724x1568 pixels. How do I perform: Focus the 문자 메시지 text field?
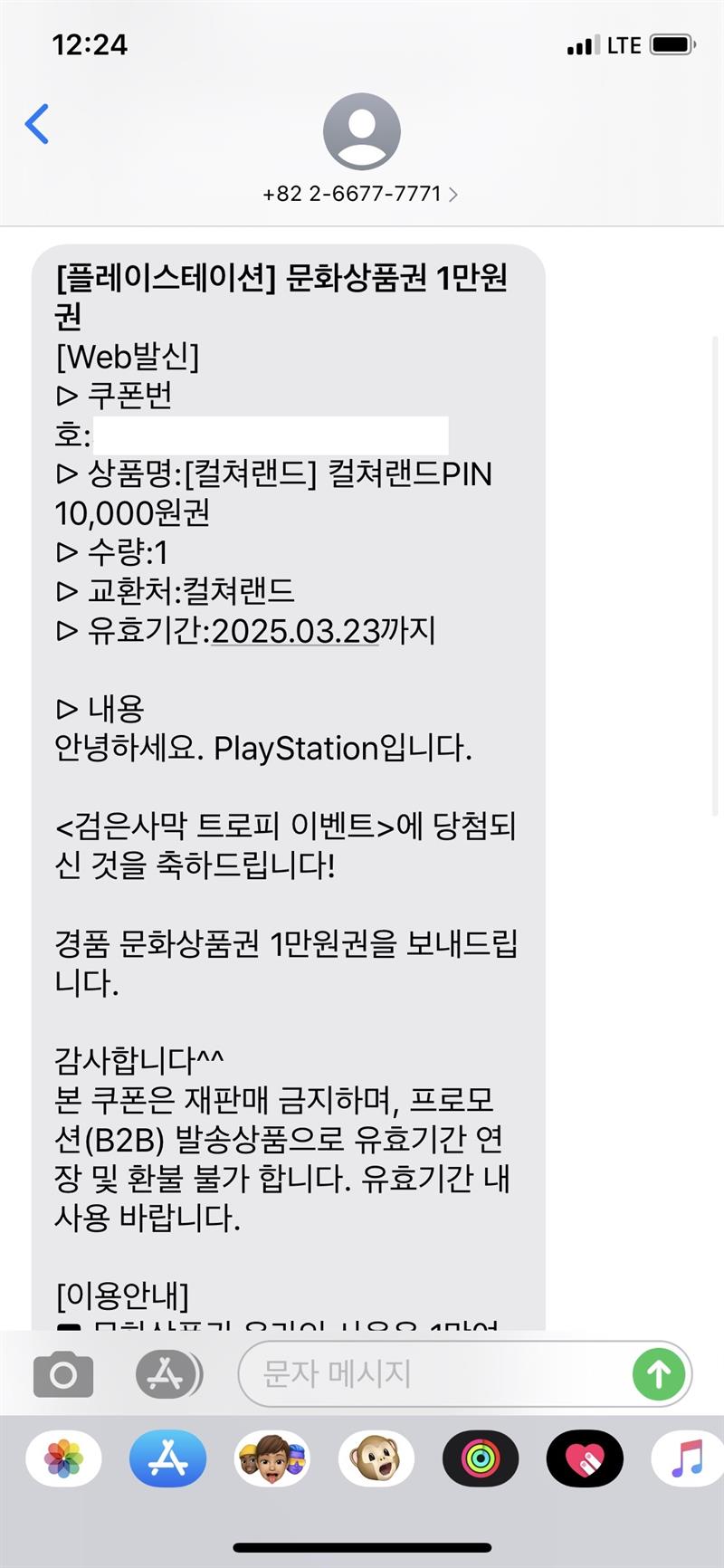coord(434,1374)
